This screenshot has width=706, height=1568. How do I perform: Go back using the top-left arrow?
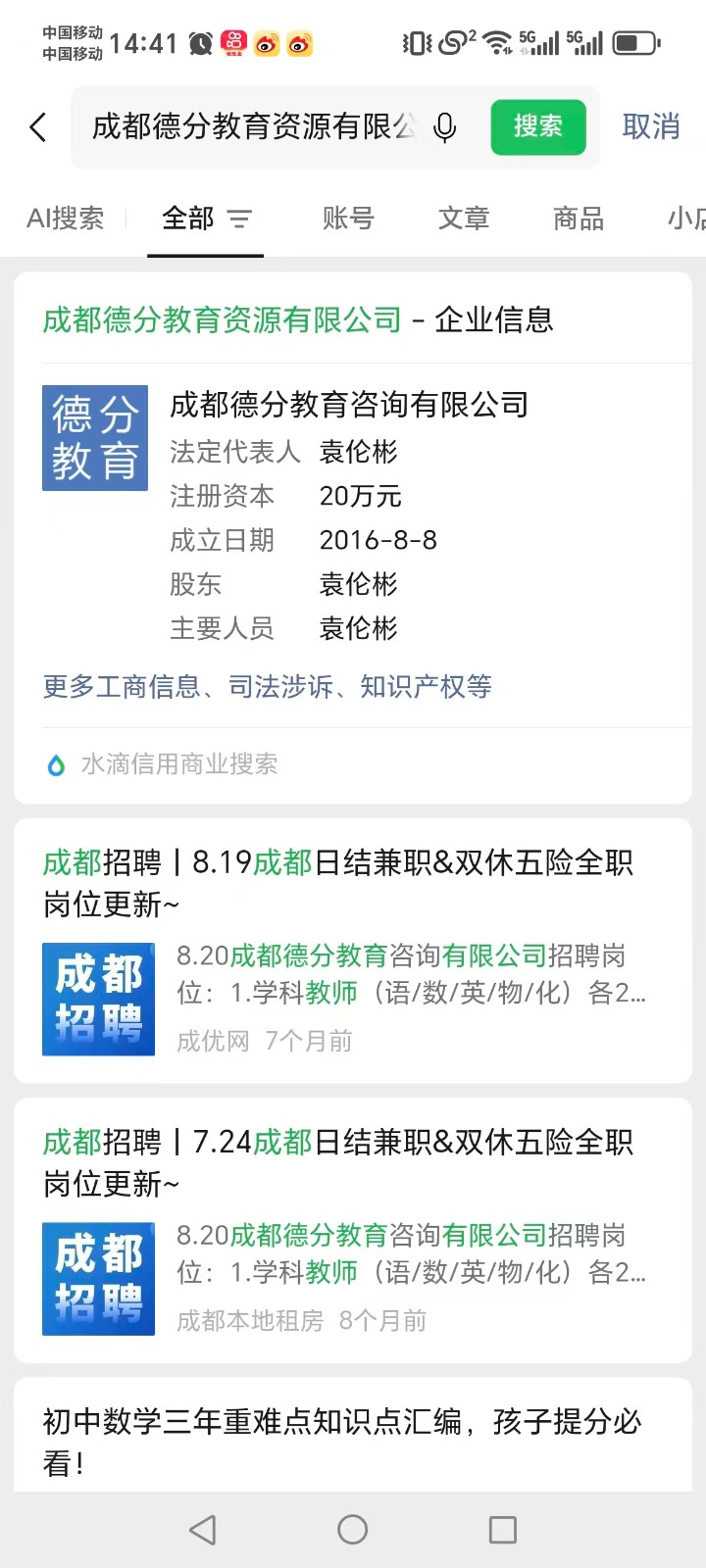tap(38, 127)
